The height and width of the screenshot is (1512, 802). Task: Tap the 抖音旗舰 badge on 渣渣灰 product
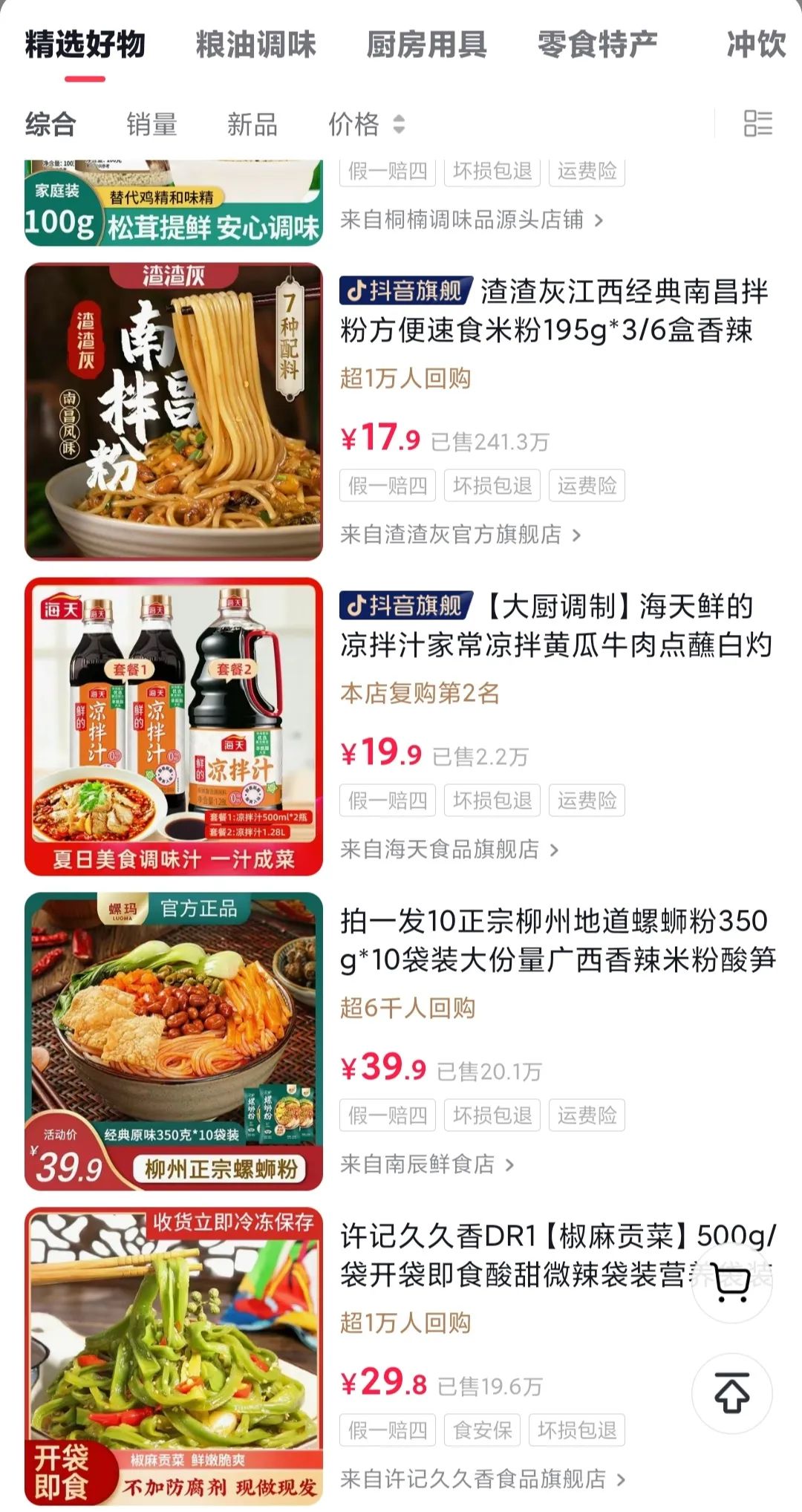(x=405, y=293)
